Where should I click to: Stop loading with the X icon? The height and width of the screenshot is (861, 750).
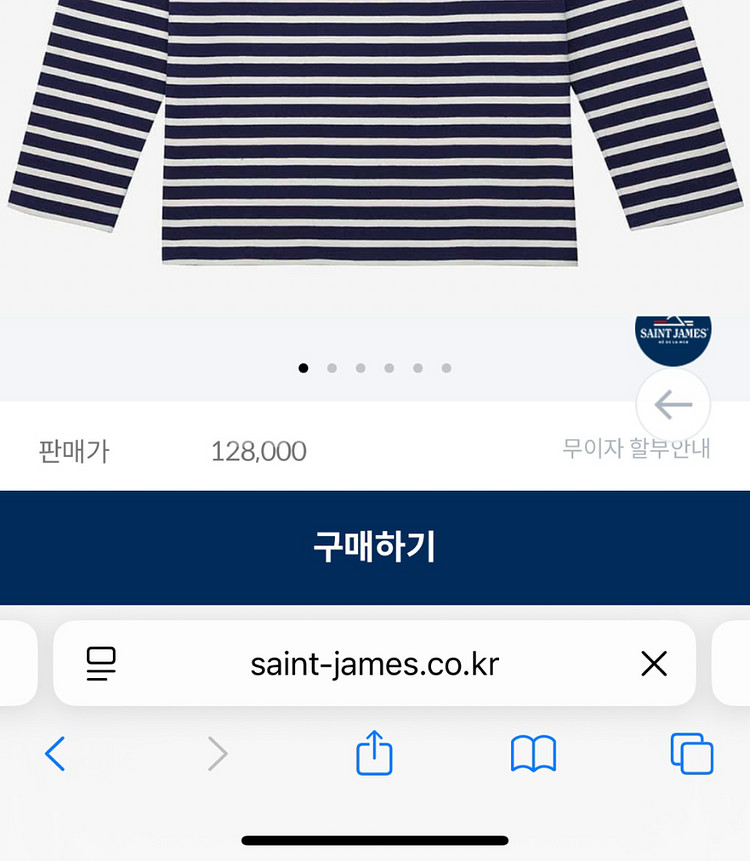(654, 663)
